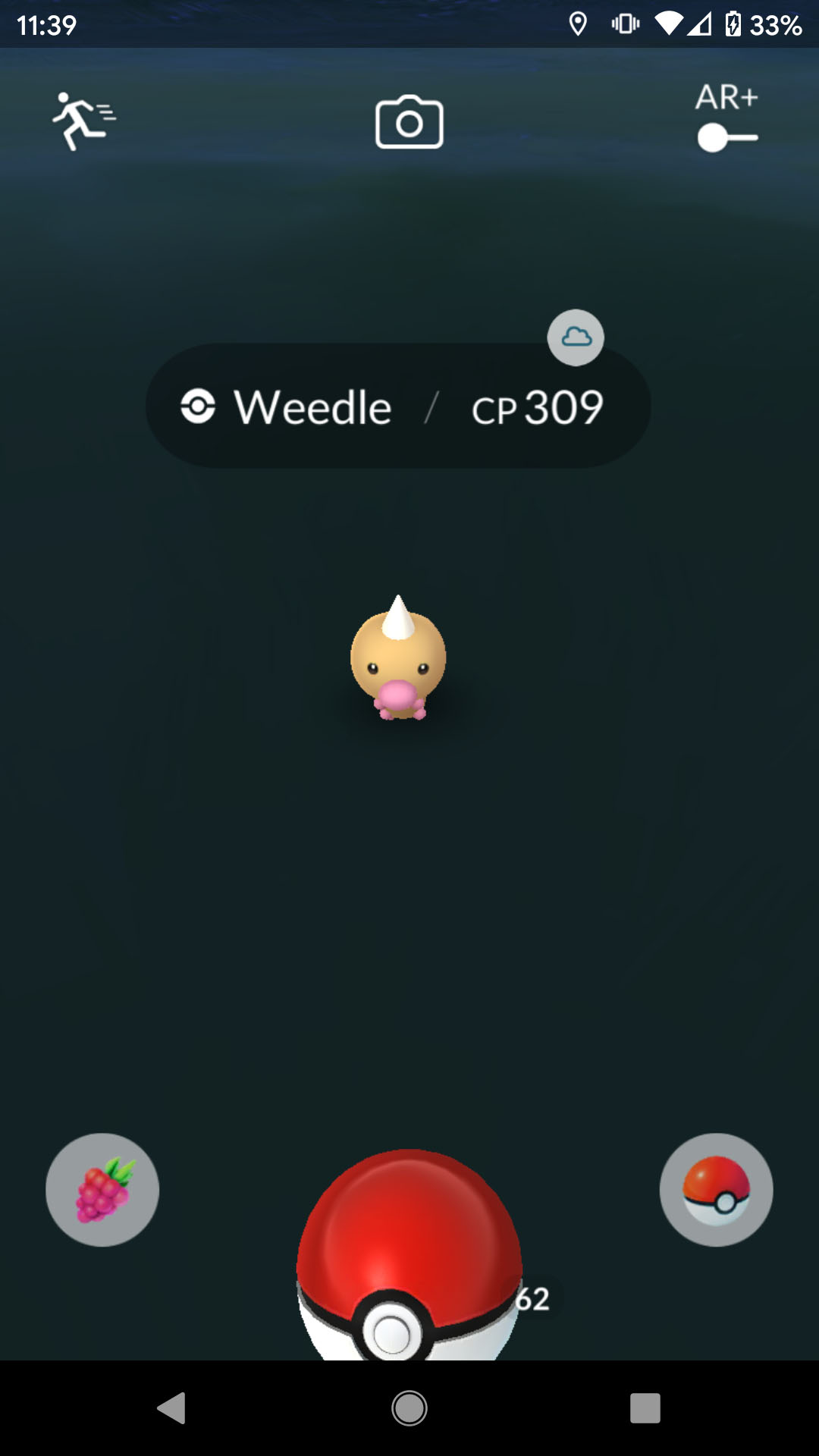819x1456 pixels.
Task: Tap the cloudy weather boost icon
Action: pos(576,337)
